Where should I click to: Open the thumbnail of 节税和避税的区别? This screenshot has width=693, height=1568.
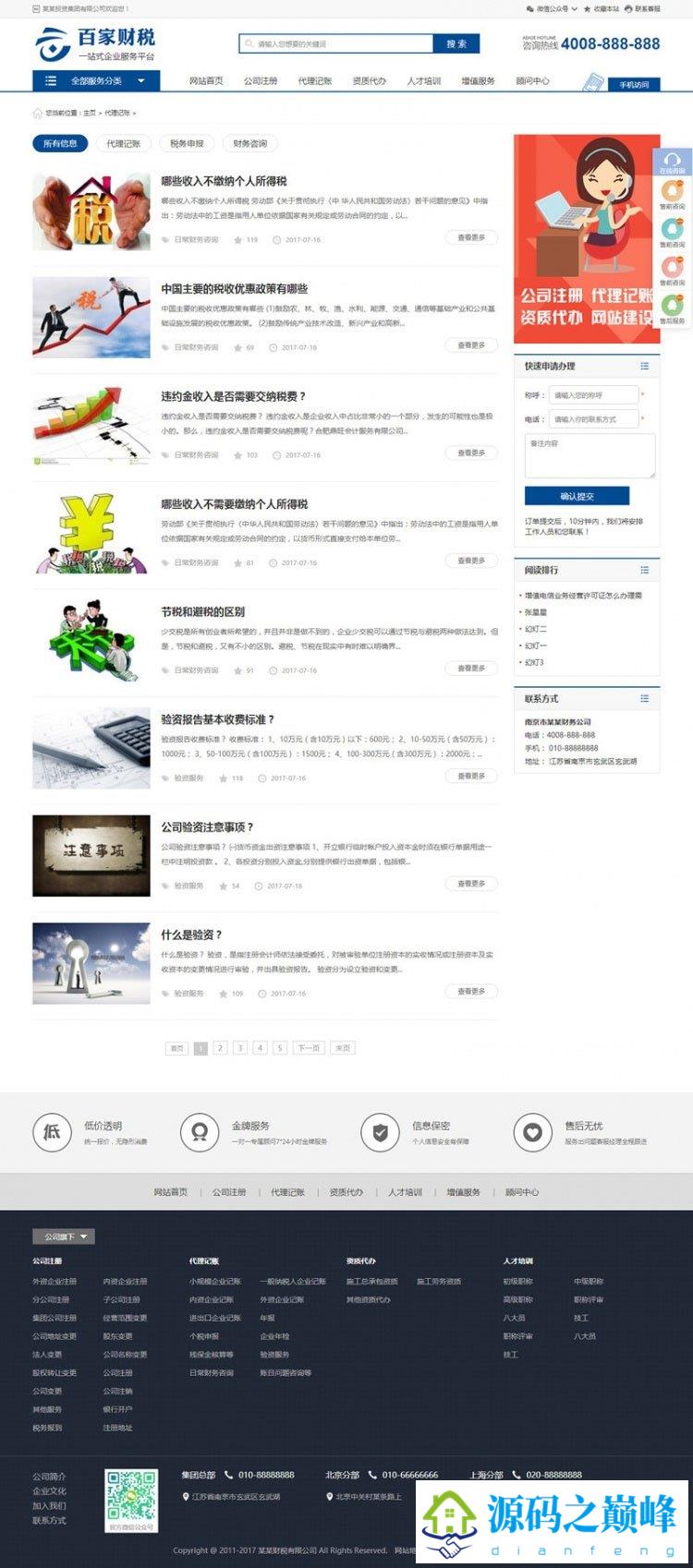click(x=91, y=639)
